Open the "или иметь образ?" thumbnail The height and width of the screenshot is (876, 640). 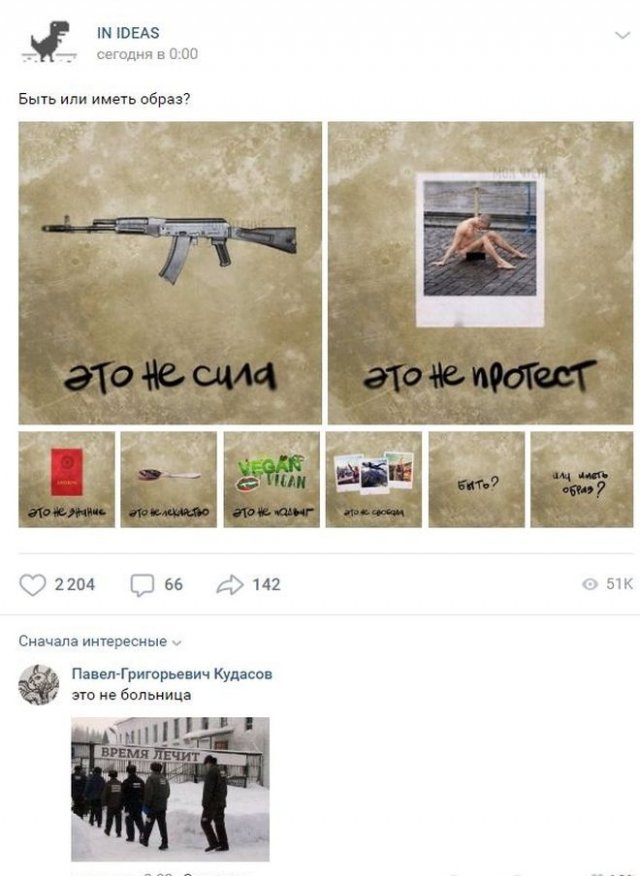581,479
